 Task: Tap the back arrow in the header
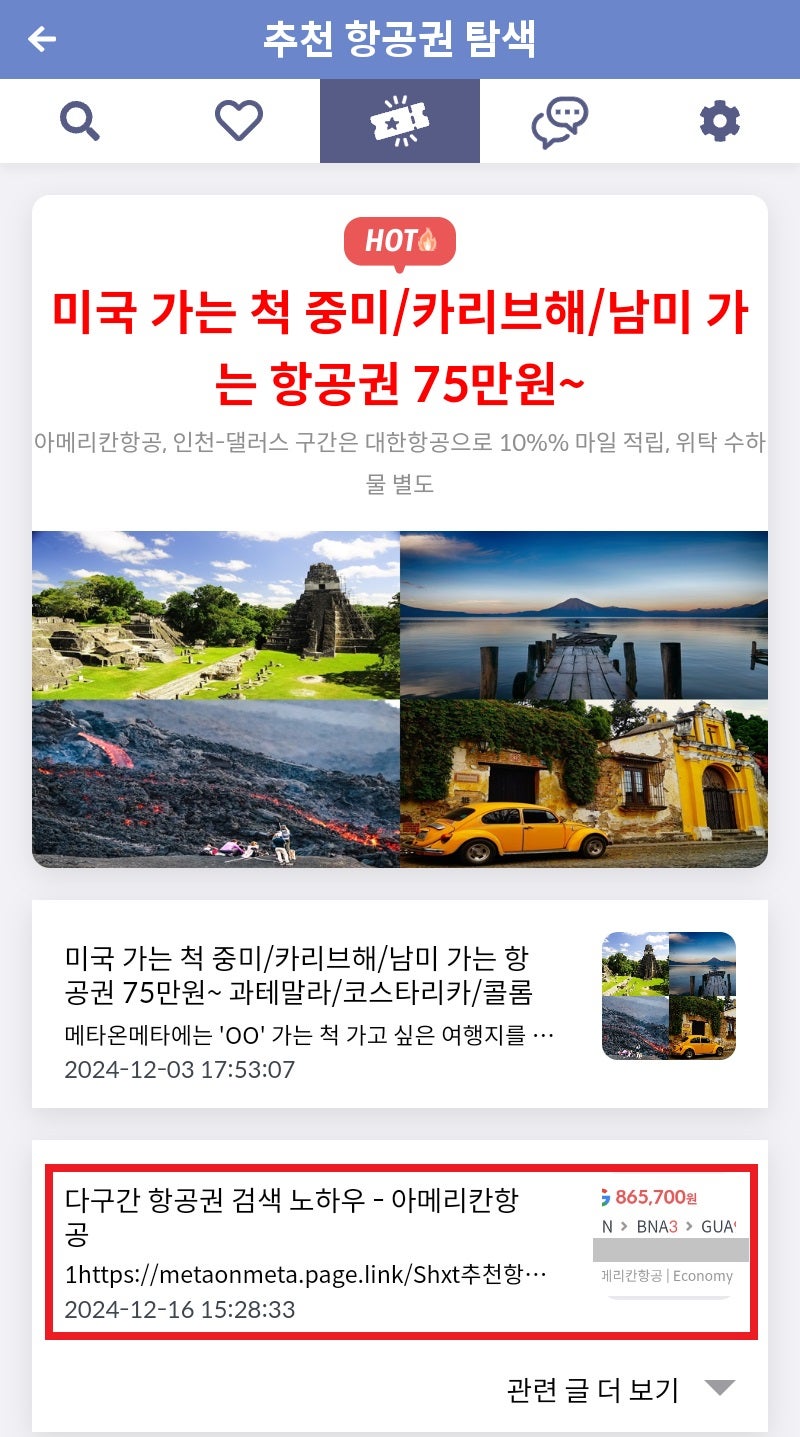40,40
